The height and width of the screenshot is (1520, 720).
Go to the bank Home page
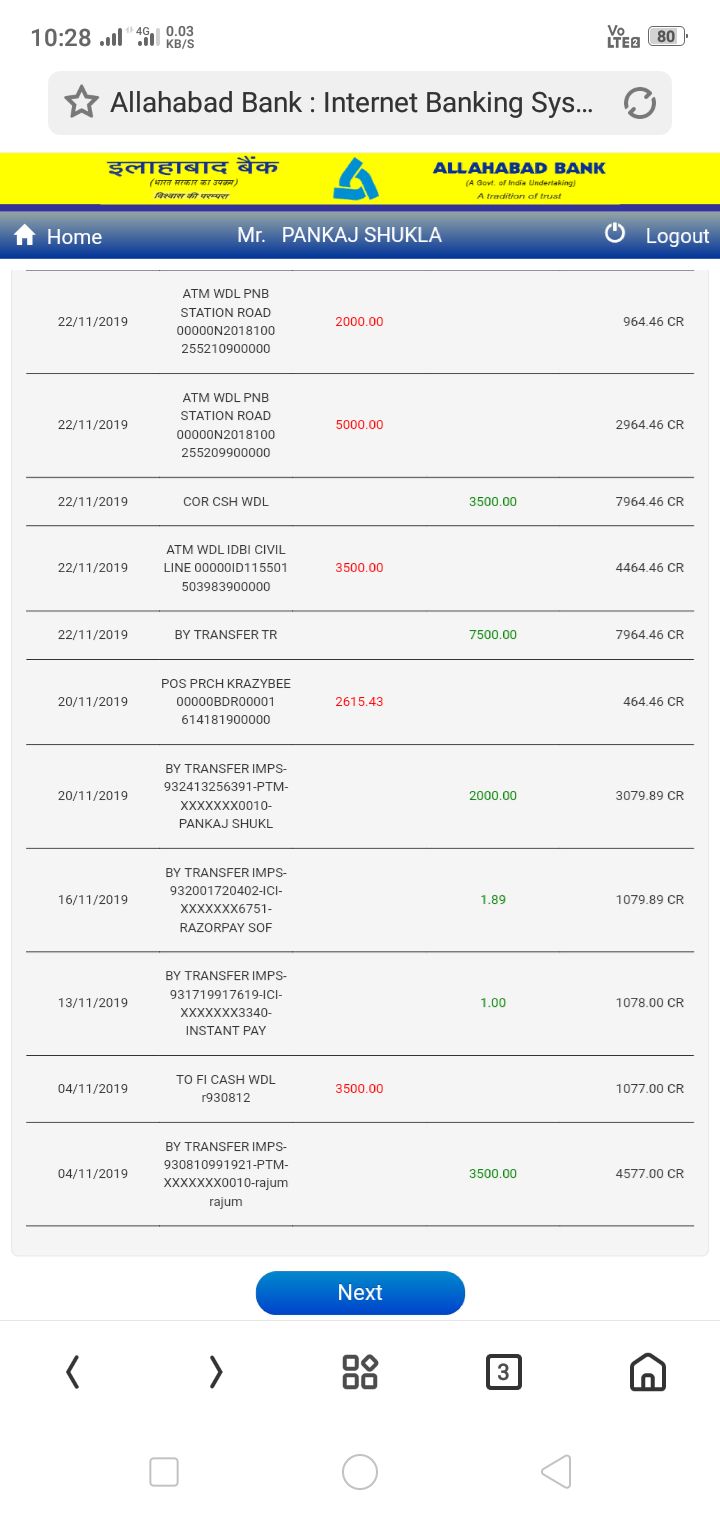pos(58,236)
